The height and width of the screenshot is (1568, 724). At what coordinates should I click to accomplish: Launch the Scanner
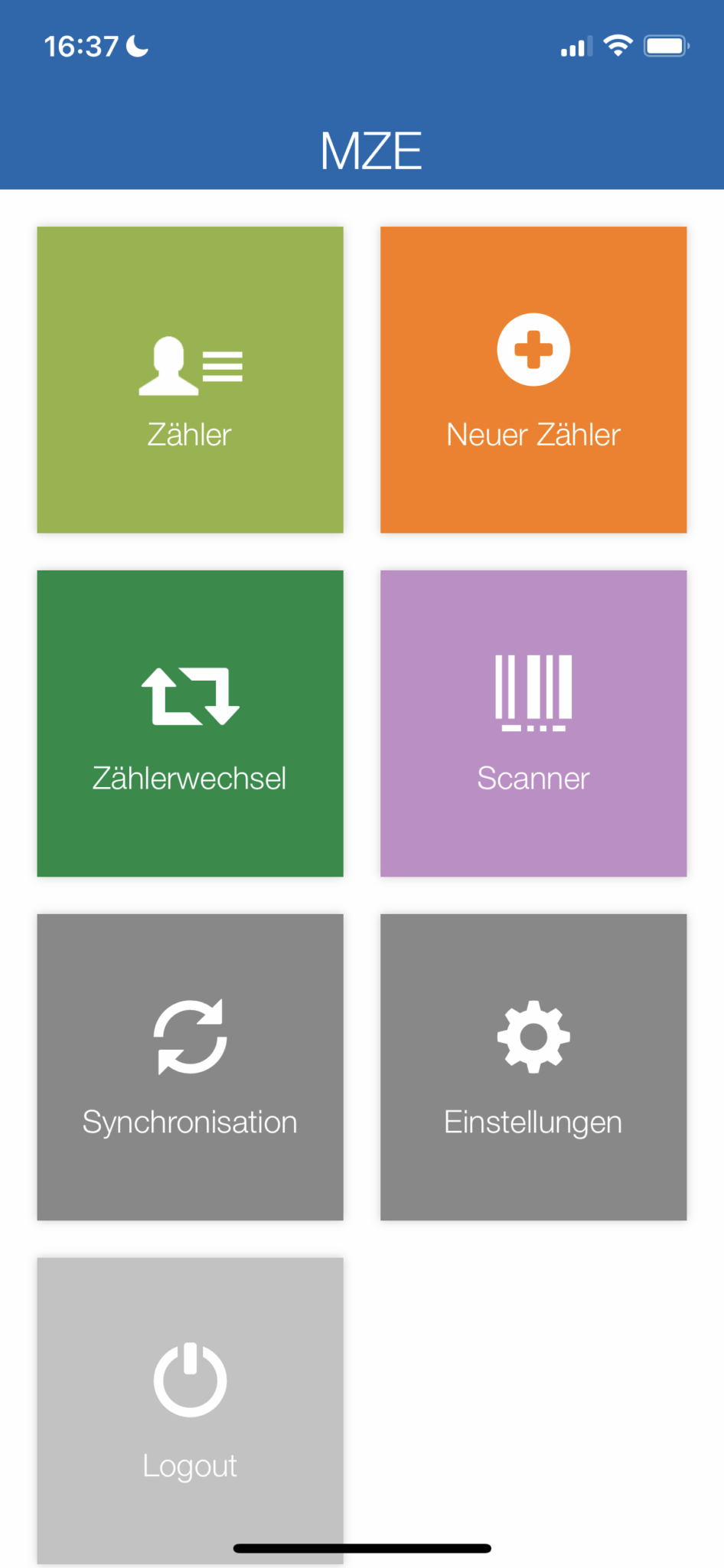pyautogui.click(x=533, y=724)
